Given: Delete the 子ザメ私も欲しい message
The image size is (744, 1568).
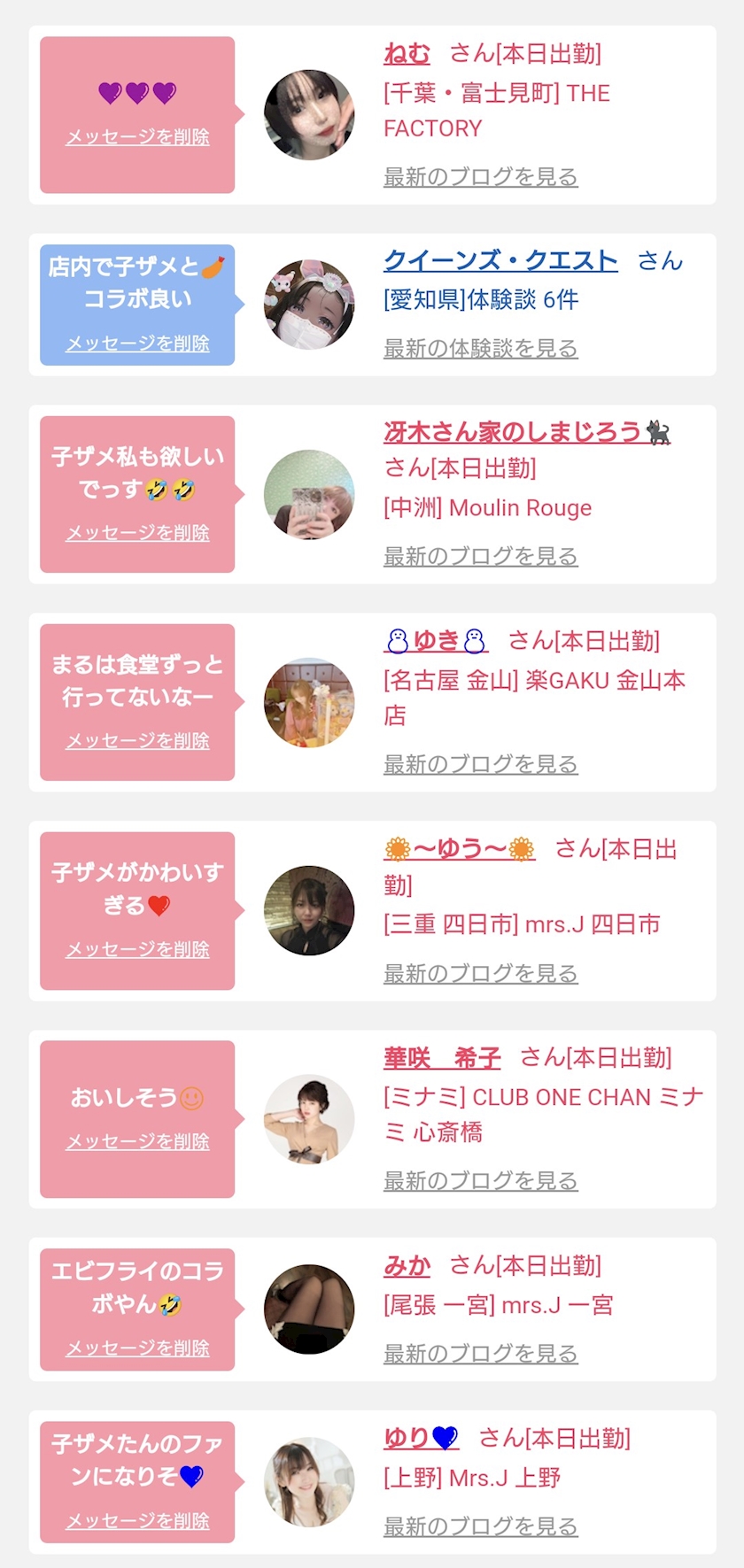Looking at the screenshot, I should click(137, 533).
